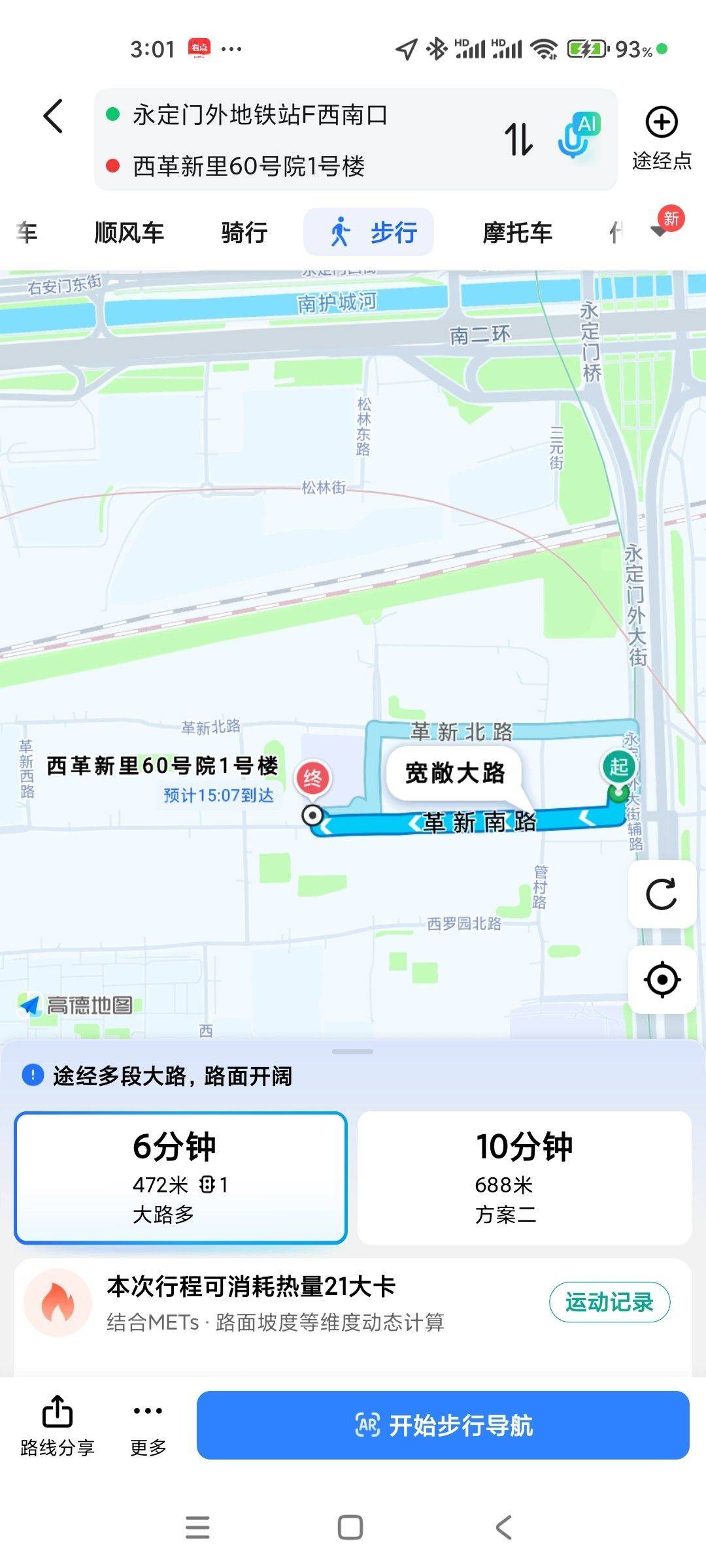Open 运动记录 exercise records
Viewport: 706px width, 1568px height.
pyautogui.click(x=609, y=1302)
